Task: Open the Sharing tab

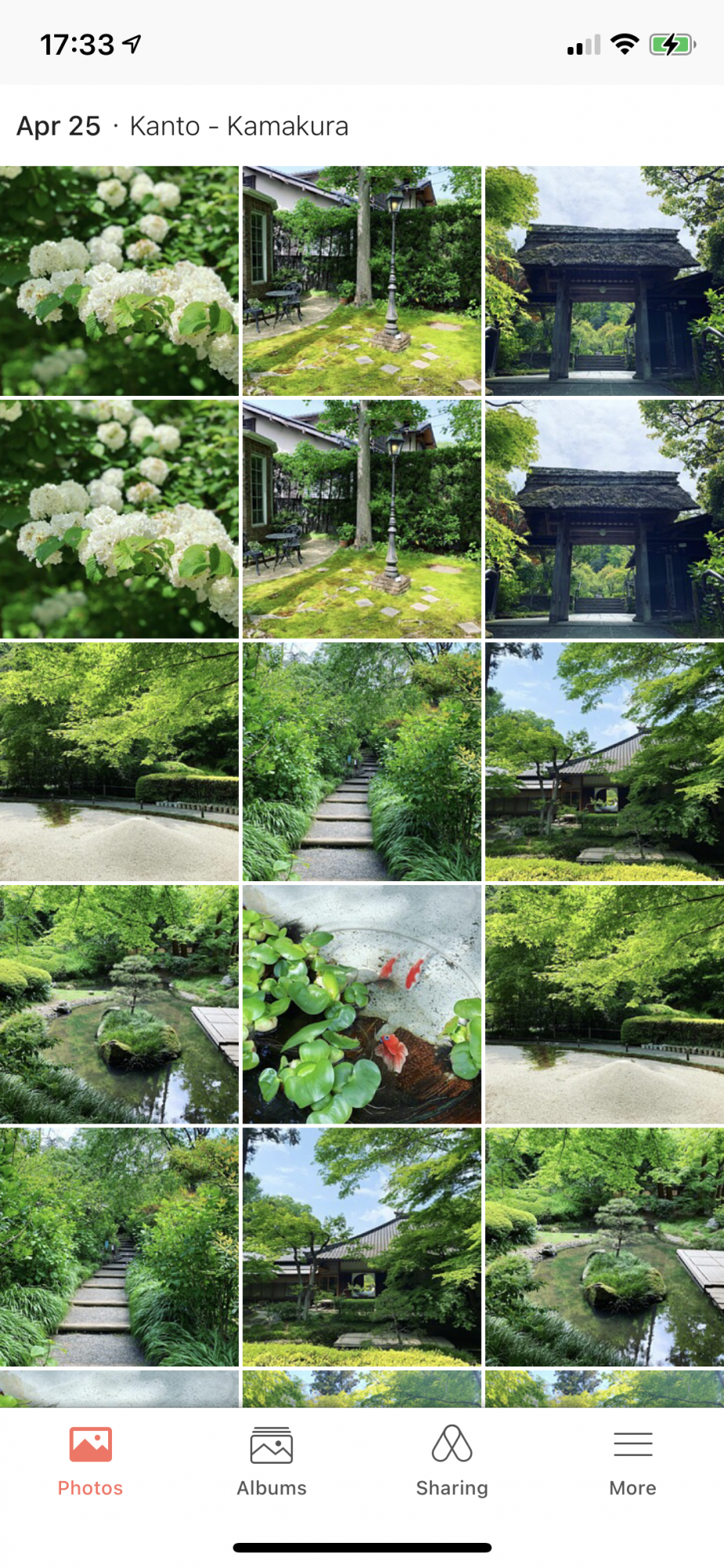Action: [452, 1461]
